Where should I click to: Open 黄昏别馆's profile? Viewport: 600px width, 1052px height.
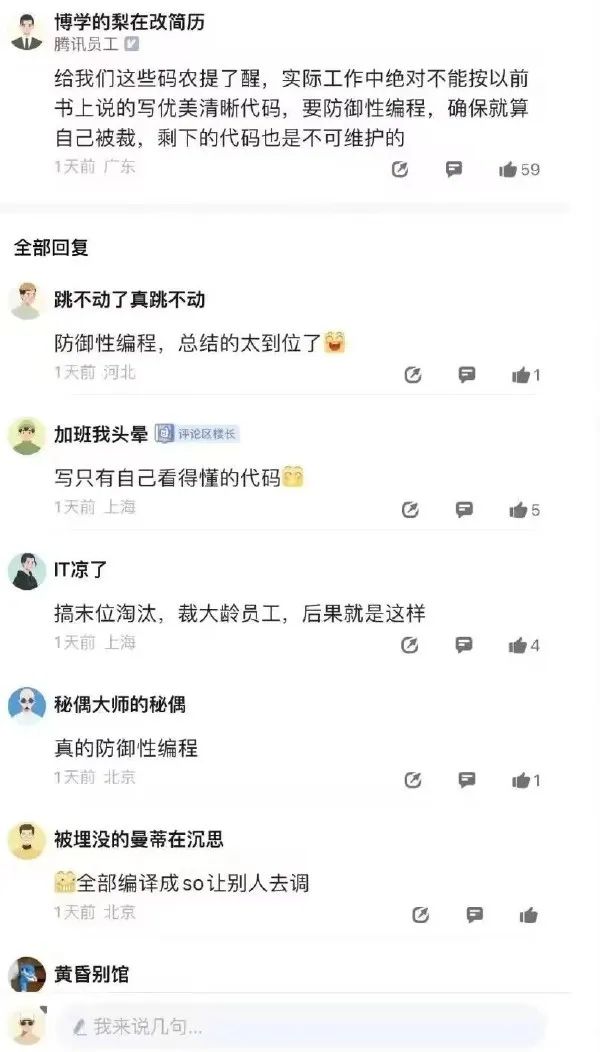tap(91, 974)
